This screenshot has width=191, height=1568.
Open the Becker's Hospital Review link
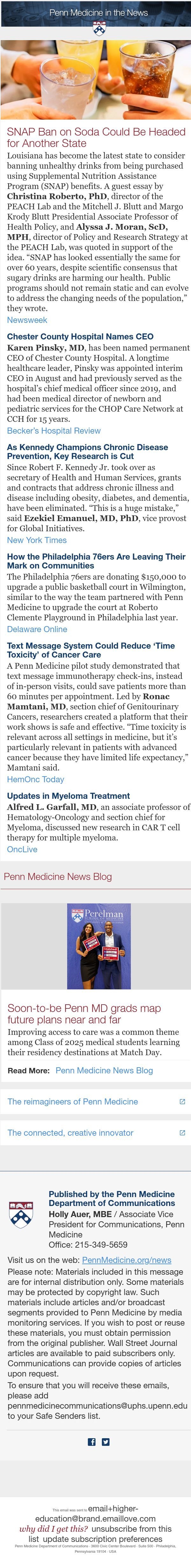(53, 430)
